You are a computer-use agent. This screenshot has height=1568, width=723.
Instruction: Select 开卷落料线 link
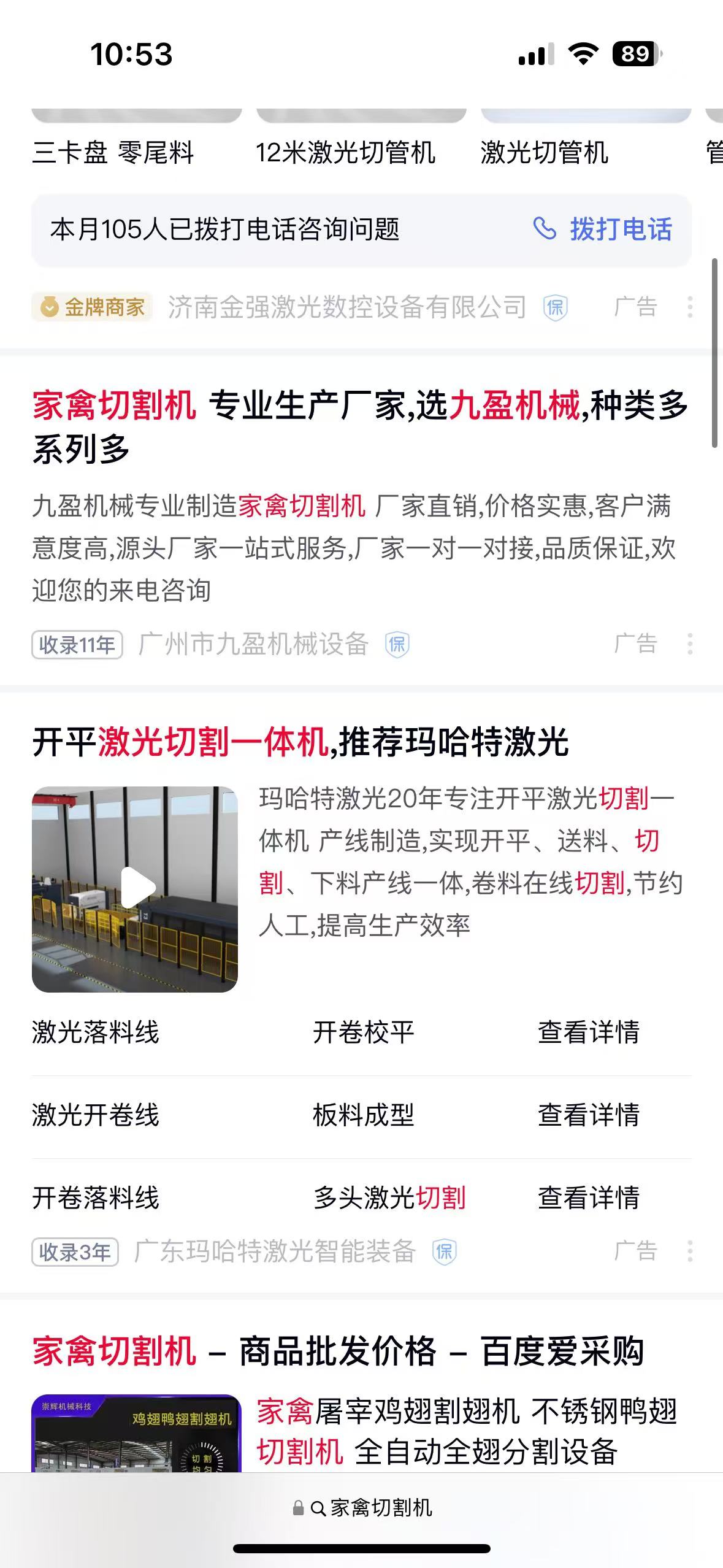pos(96,1198)
